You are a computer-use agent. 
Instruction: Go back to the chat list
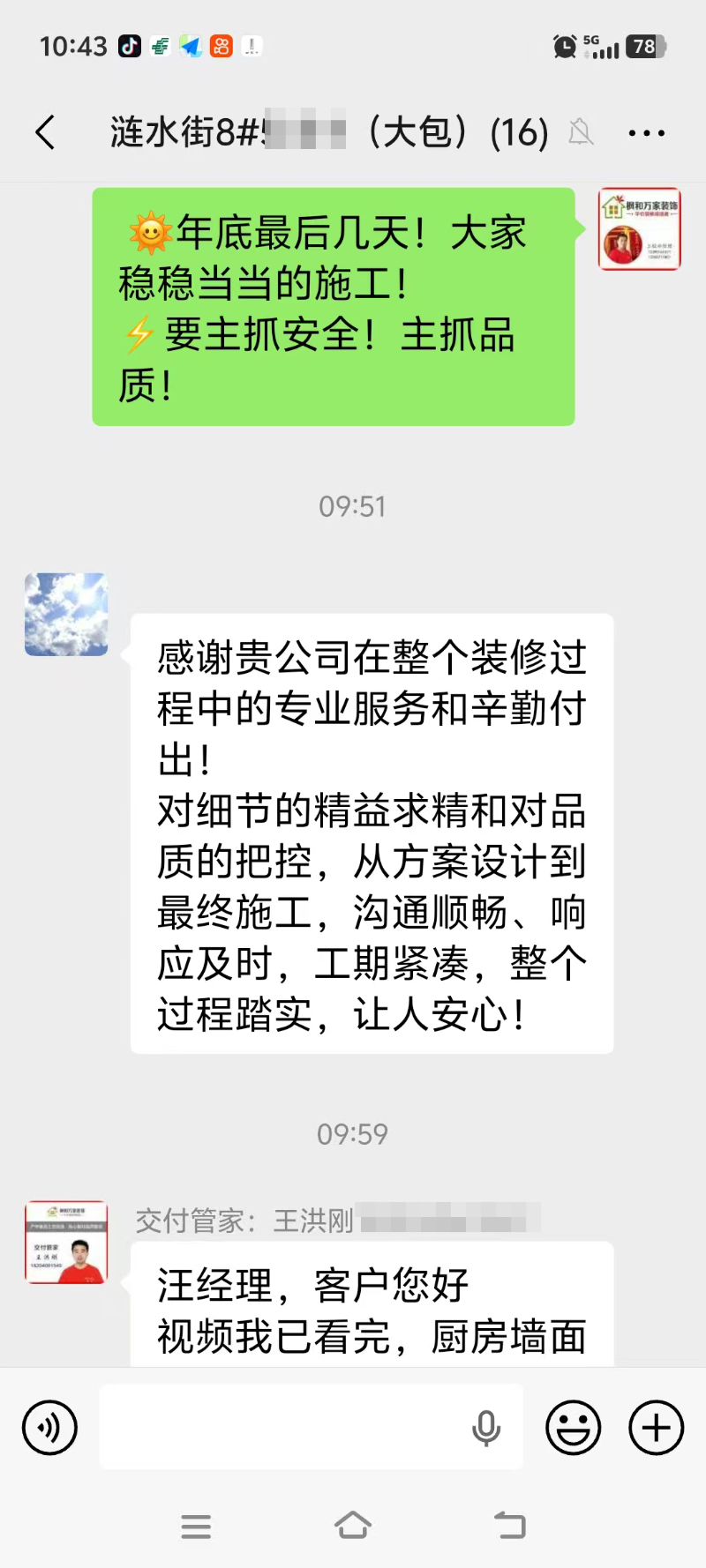[x=46, y=133]
